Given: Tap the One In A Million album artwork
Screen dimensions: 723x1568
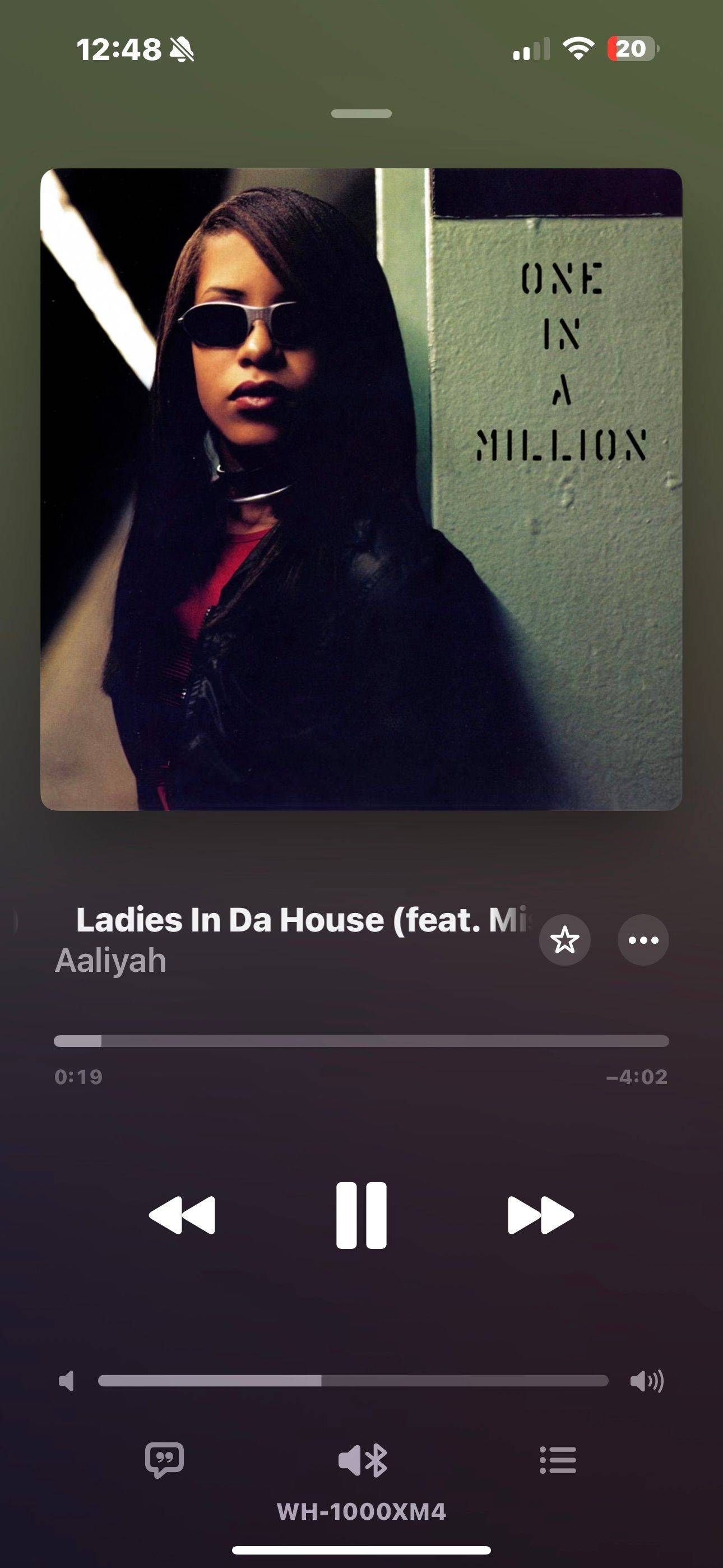Looking at the screenshot, I should coord(361,489).
